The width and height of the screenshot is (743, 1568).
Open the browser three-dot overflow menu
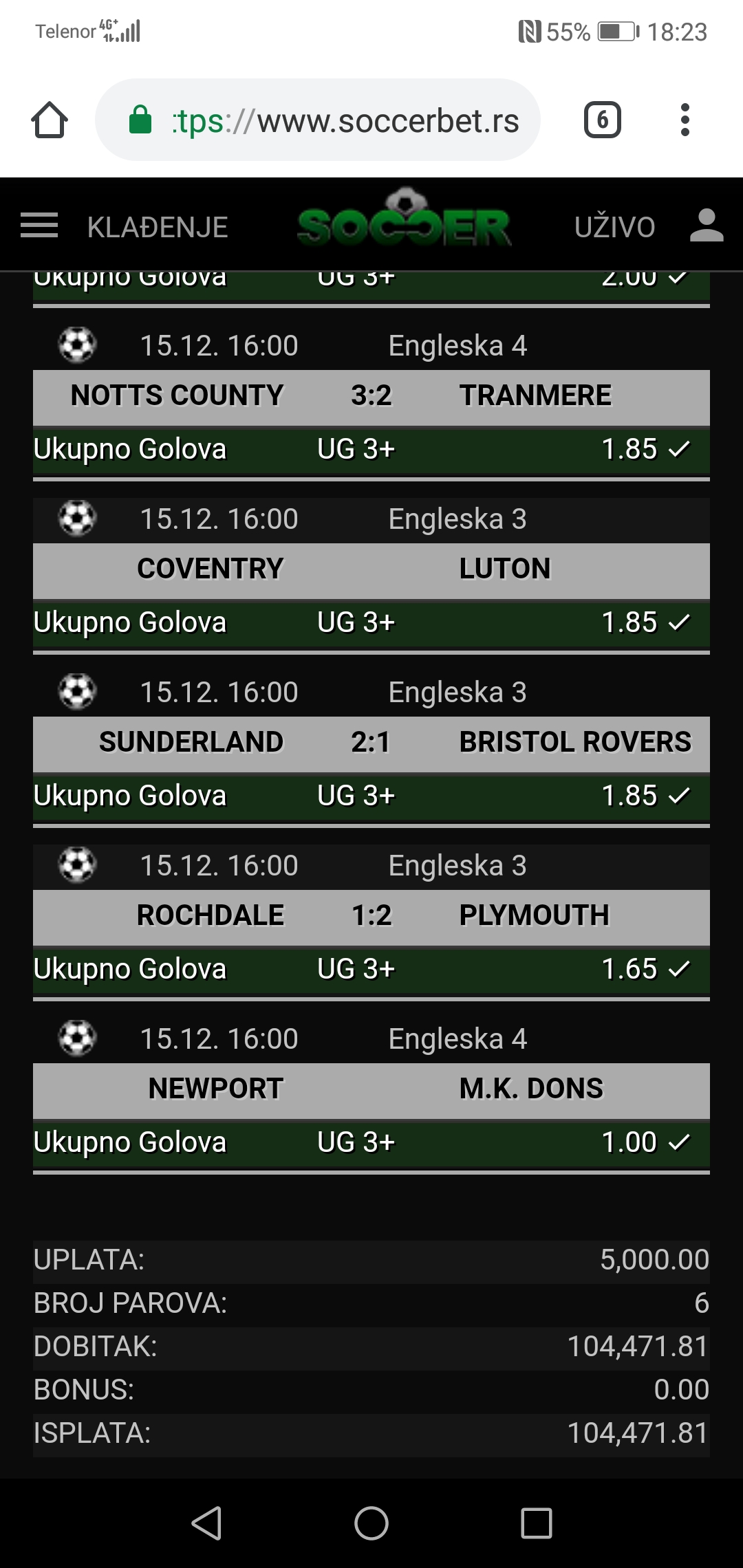point(685,120)
